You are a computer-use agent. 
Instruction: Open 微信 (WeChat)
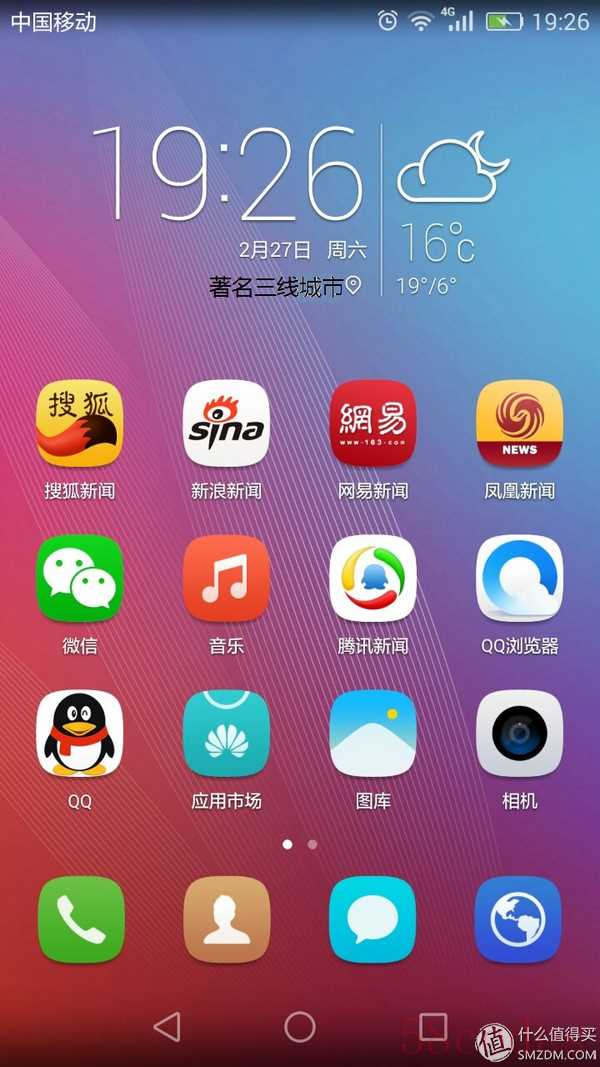[x=80, y=579]
